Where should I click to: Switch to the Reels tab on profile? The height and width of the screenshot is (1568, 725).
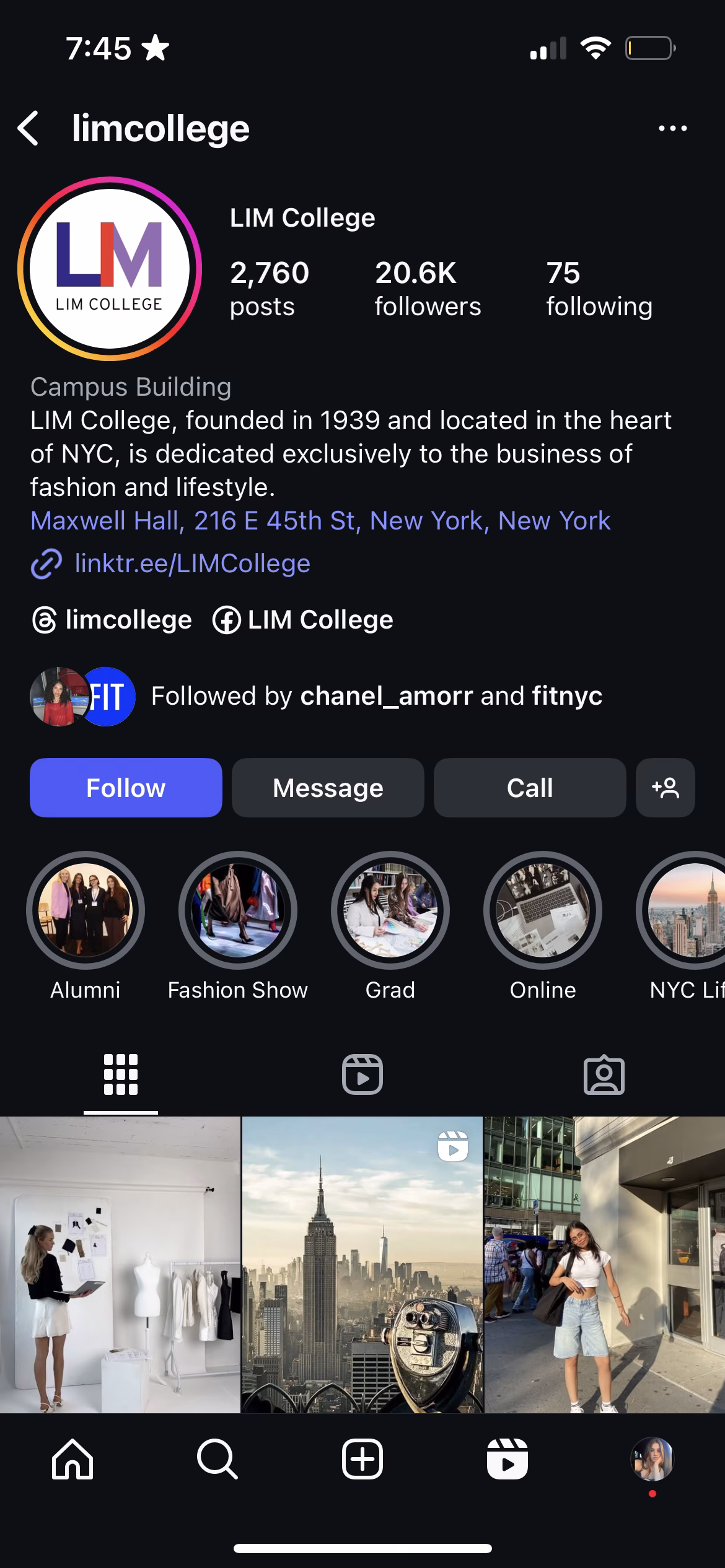362,1074
